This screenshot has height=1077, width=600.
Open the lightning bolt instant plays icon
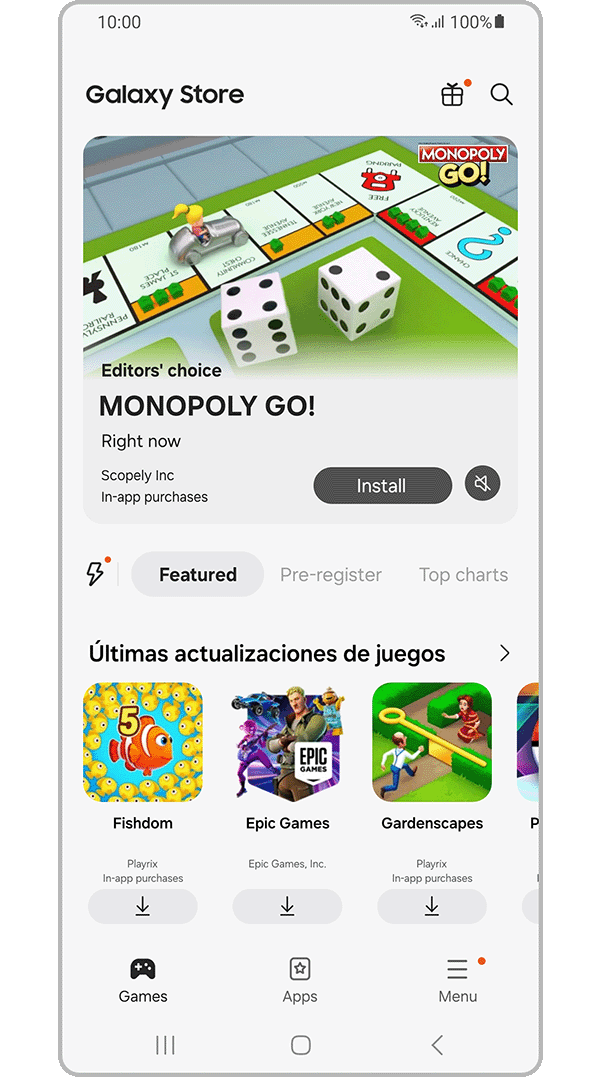[96, 574]
